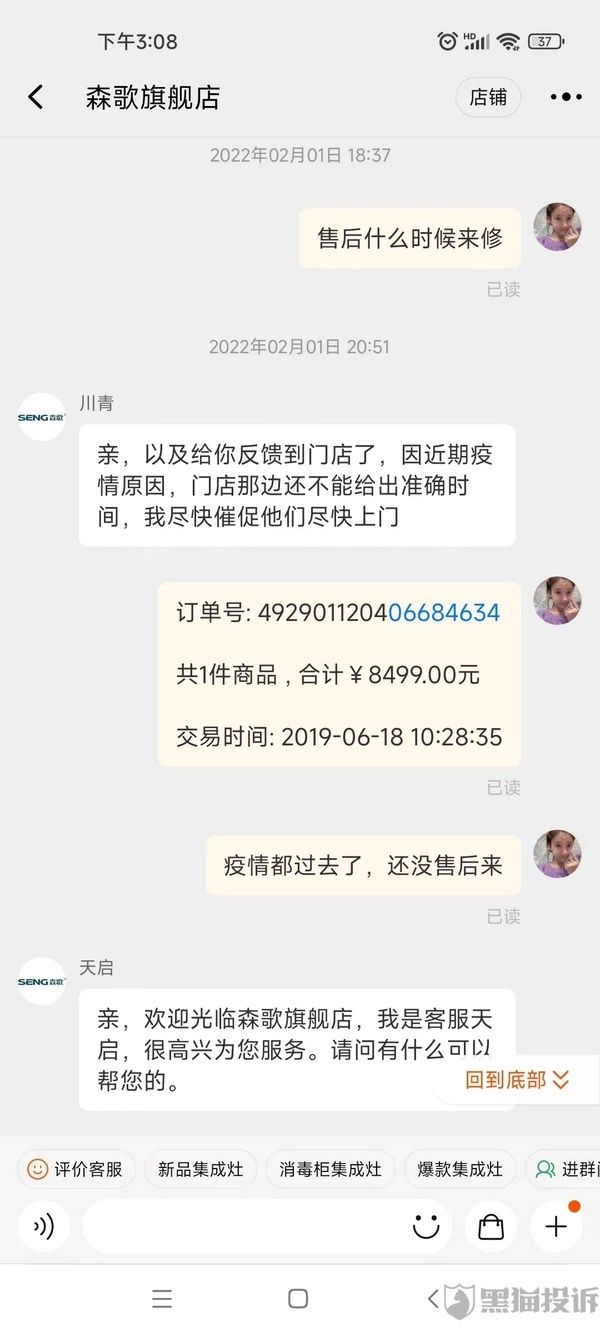Open the plus attachment menu

tap(556, 1227)
